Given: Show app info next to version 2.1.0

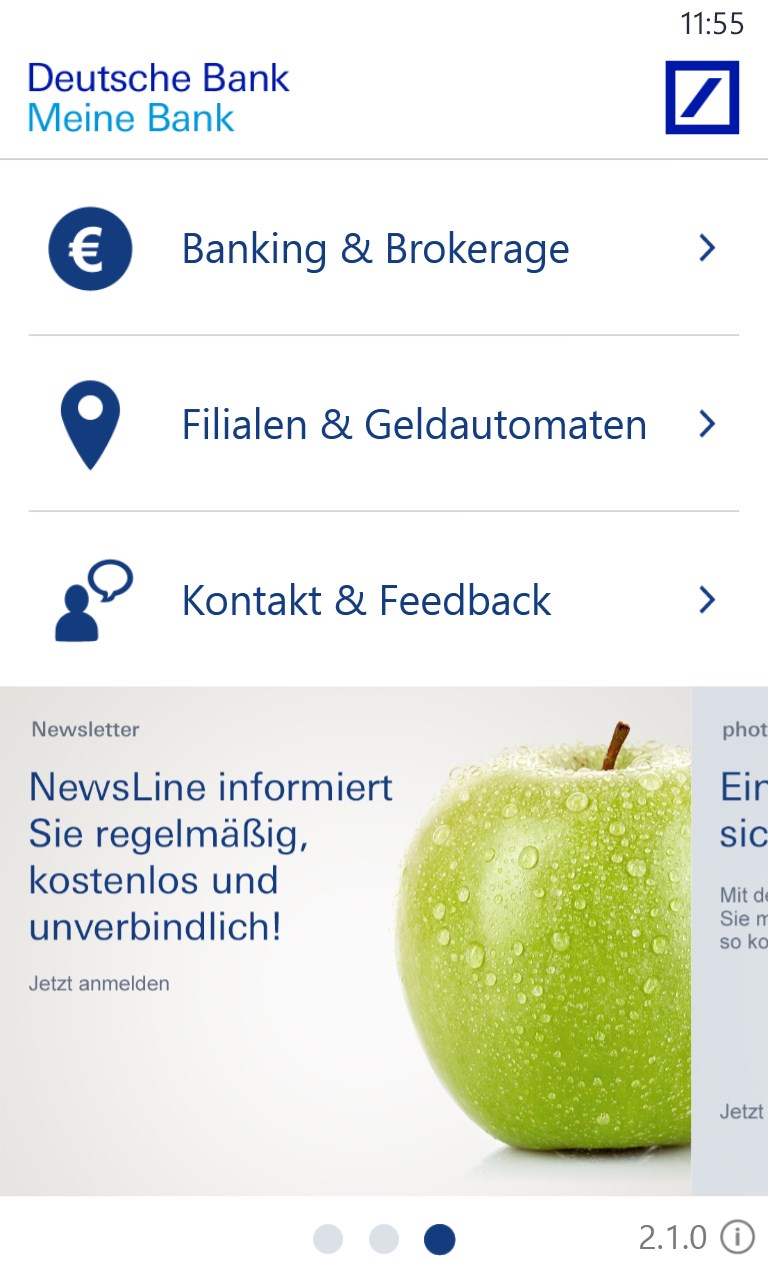Looking at the screenshot, I should (x=738, y=1238).
